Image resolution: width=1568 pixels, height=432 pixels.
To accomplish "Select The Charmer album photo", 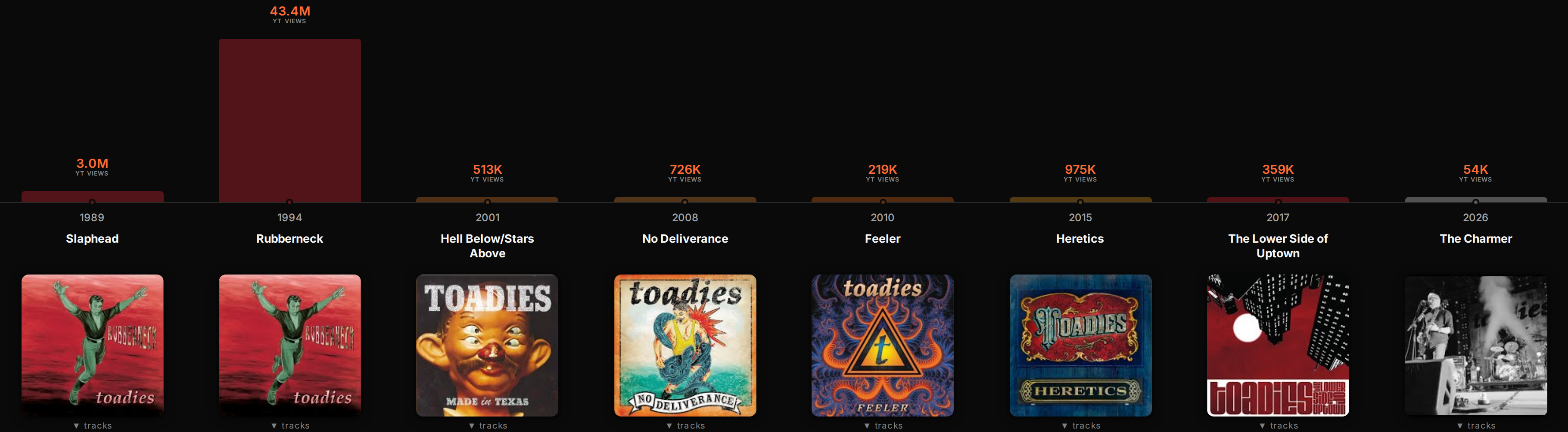I will 1475,345.
